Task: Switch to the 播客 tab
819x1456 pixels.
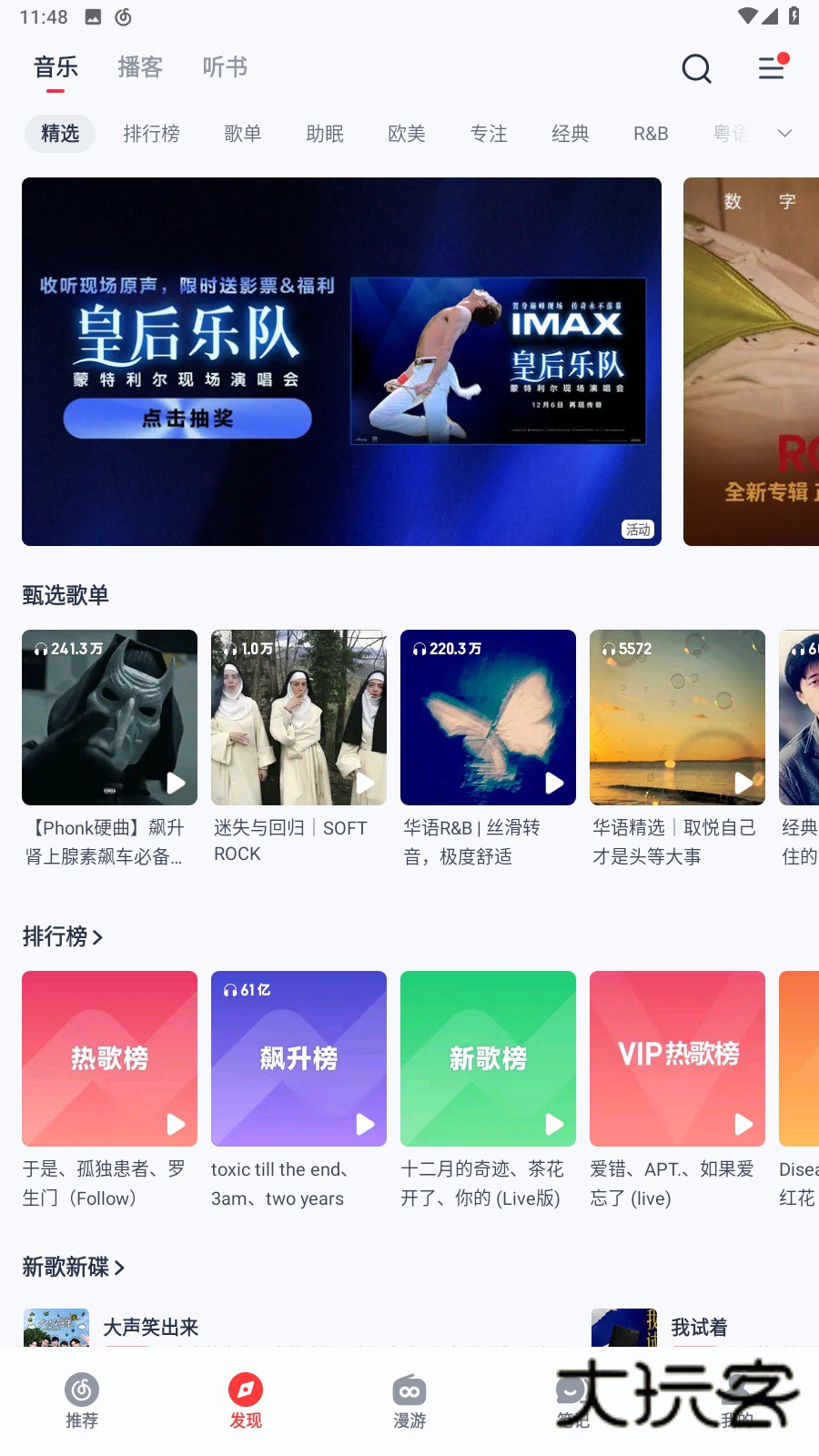Action: [138, 67]
